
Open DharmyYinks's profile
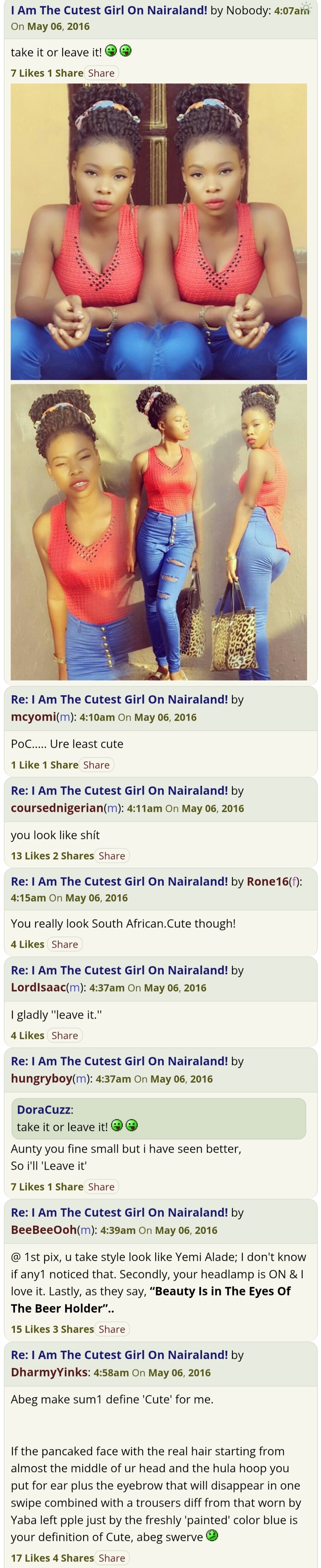tap(49, 1372)
